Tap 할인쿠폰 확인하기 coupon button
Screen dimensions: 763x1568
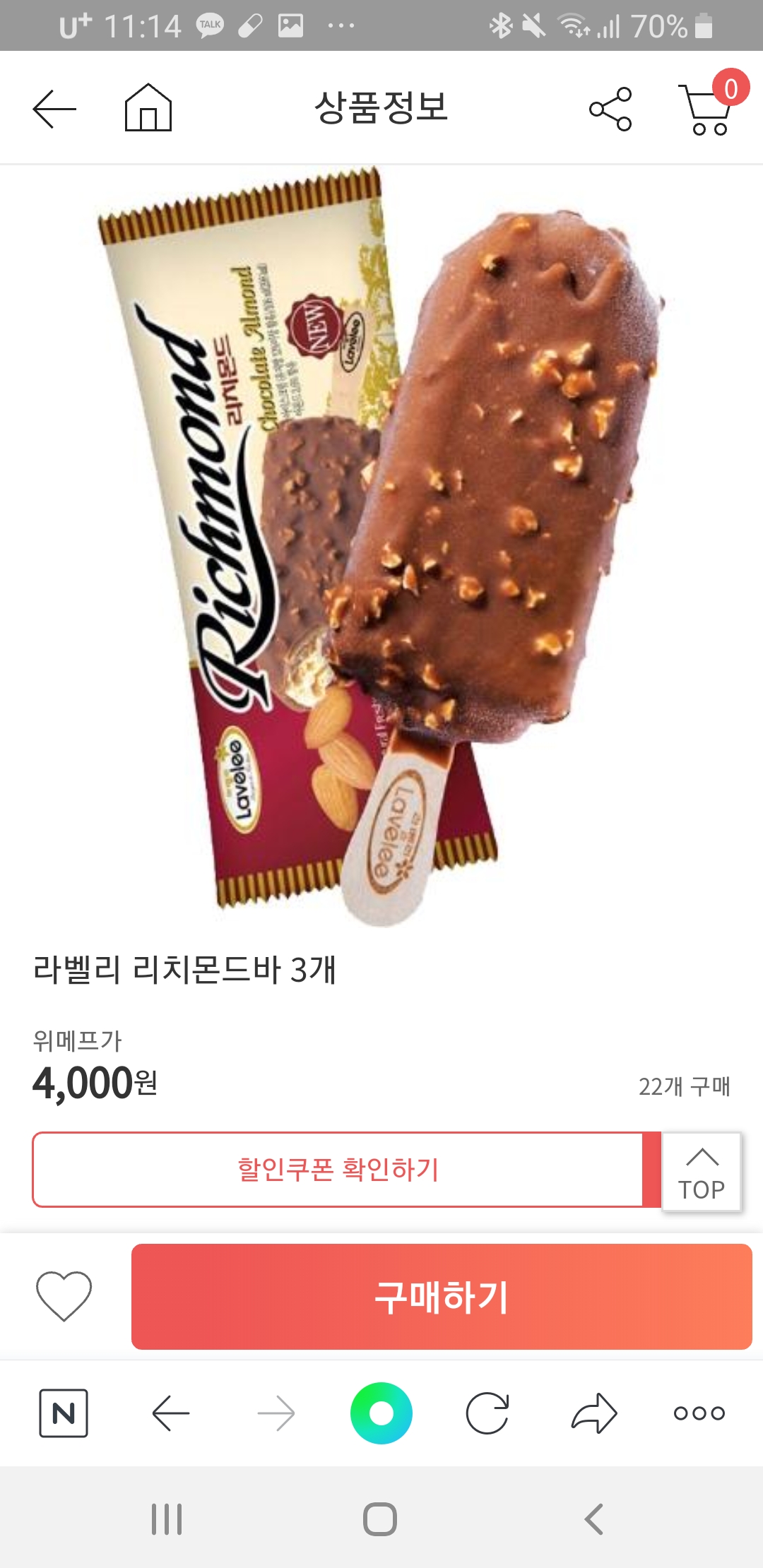coord(338,1170)
